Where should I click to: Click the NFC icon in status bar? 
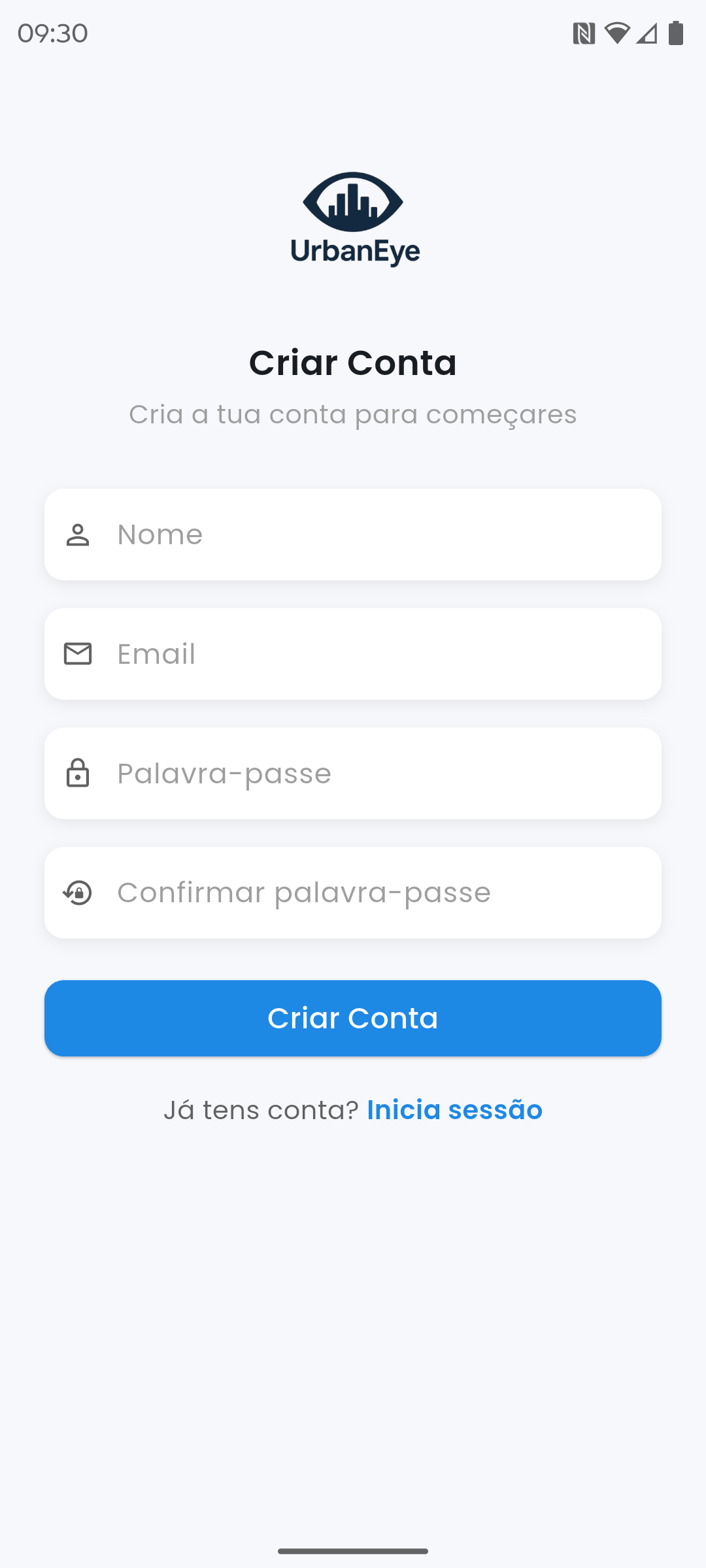click(585, 33)
